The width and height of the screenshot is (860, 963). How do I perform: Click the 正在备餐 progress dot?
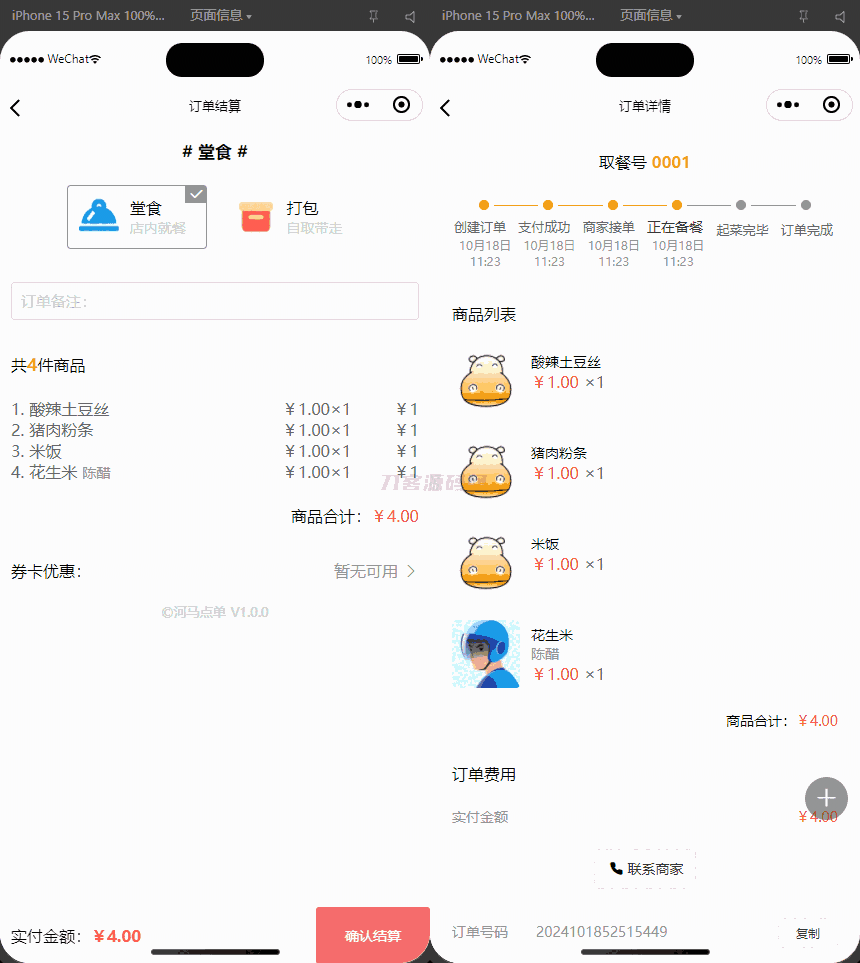[675, 205]
